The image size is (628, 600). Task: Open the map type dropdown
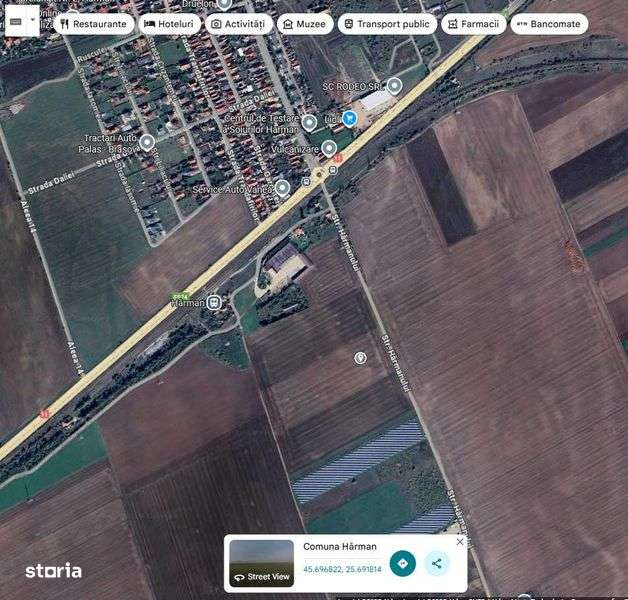coord(22,20)
